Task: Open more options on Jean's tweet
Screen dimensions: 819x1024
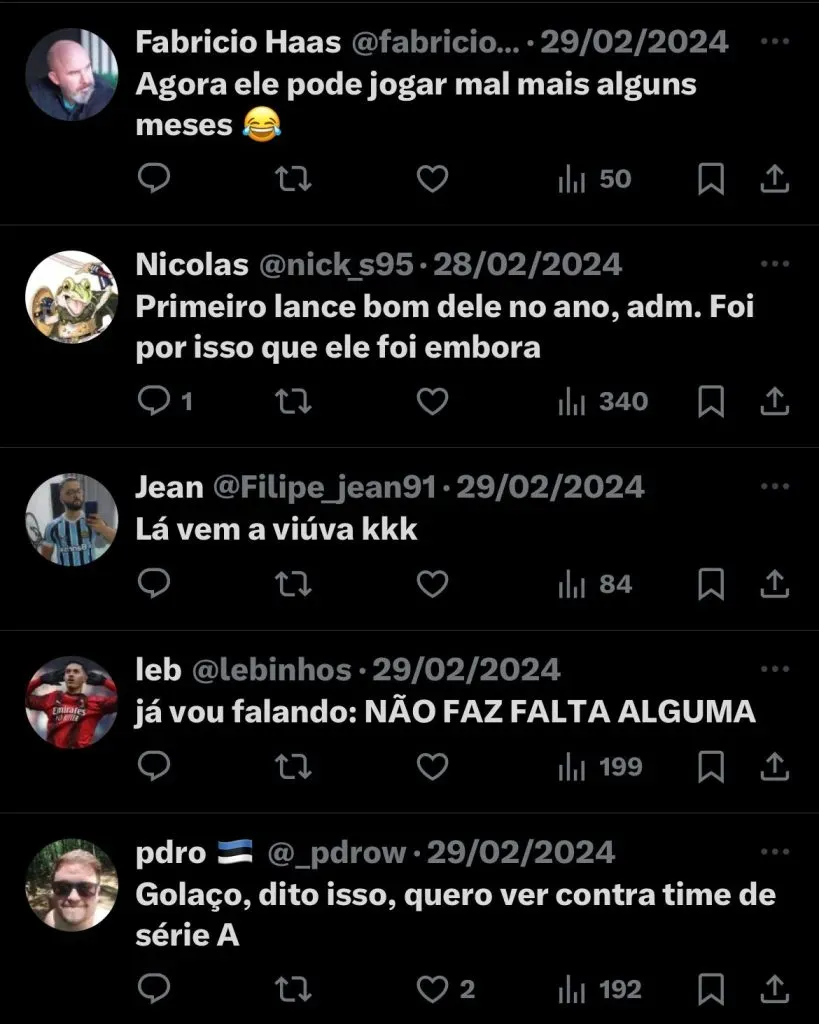Action: (775, 487)
